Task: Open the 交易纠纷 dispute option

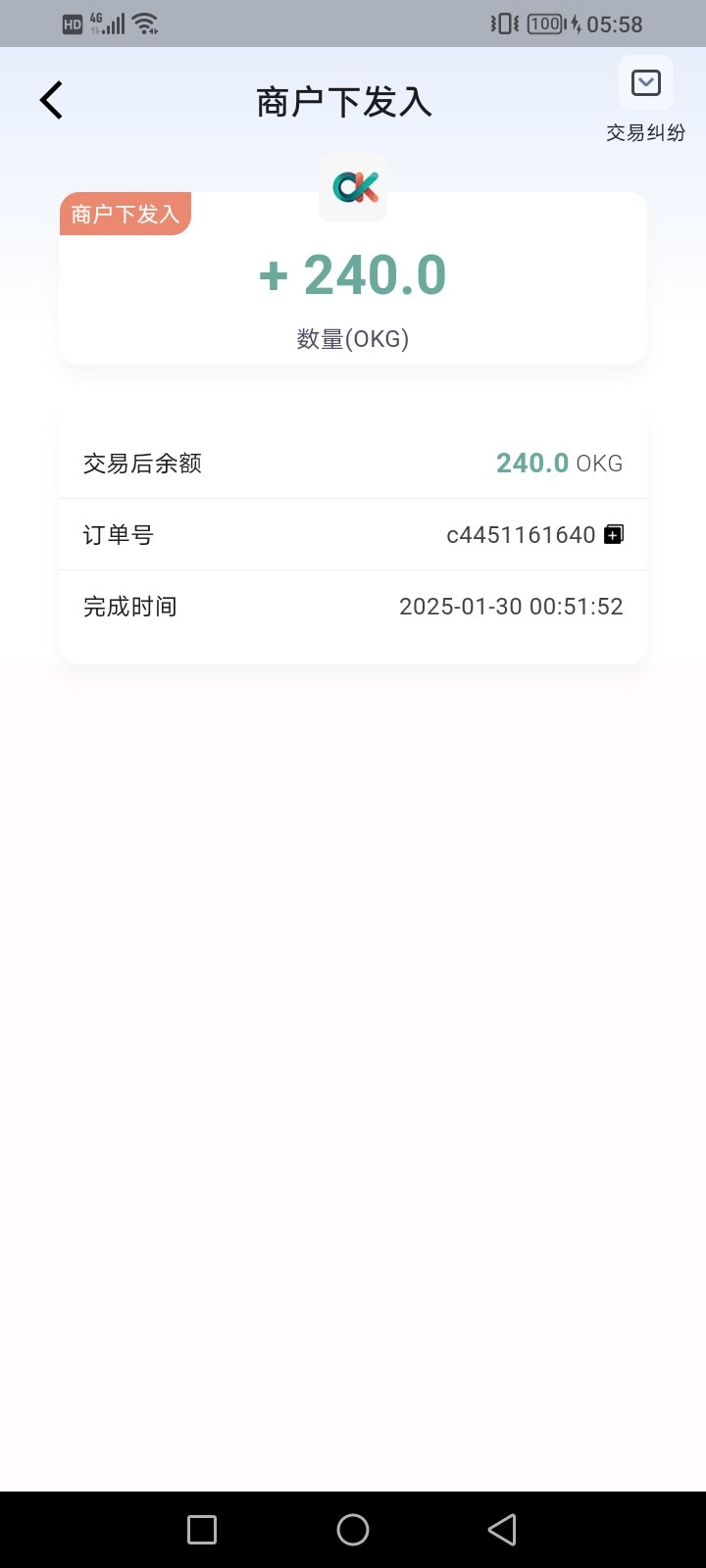Action: [645, 100]
